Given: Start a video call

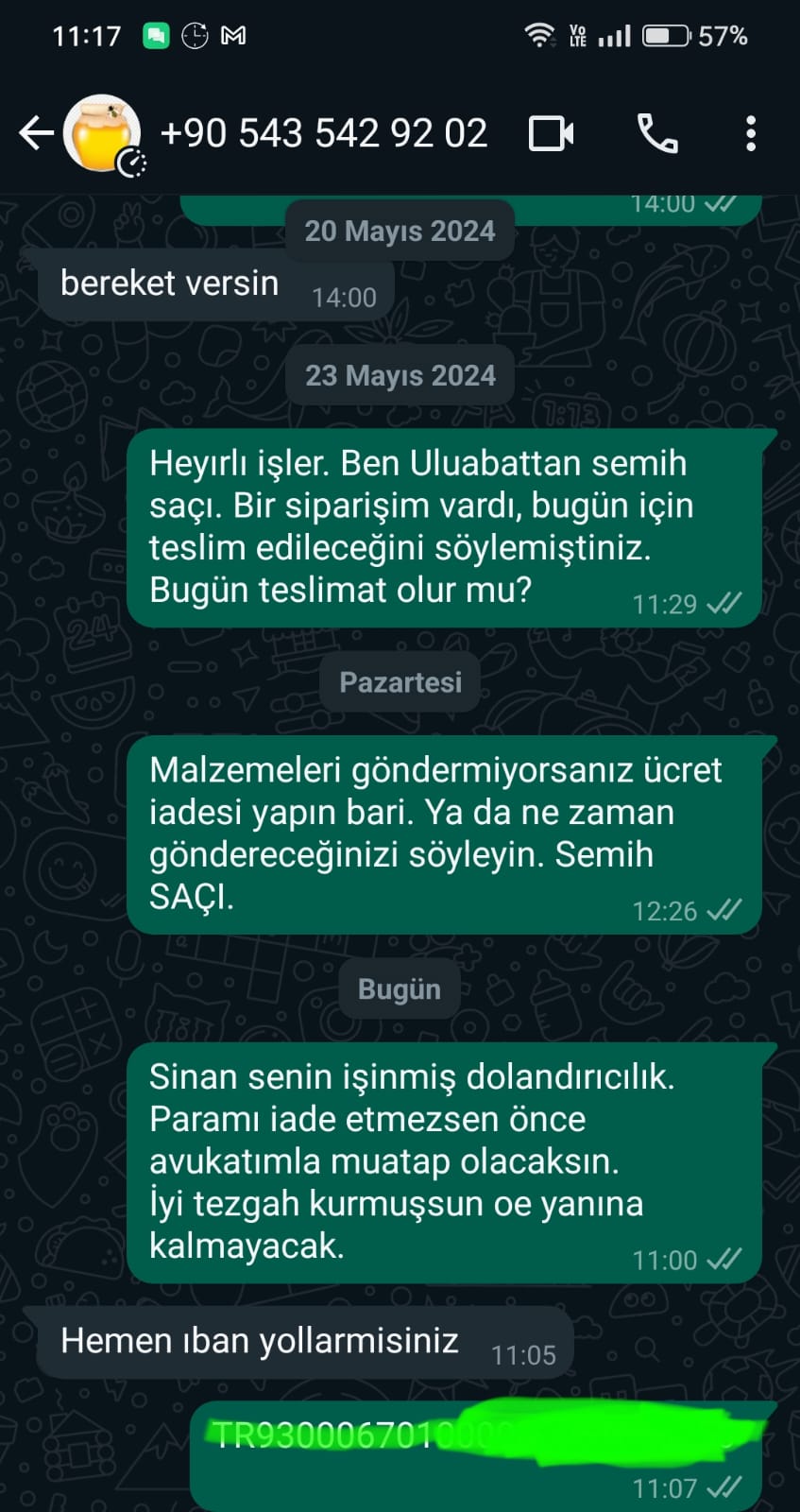Looking at the screenshot, I should pyautogui.click(x=552, y=133).
